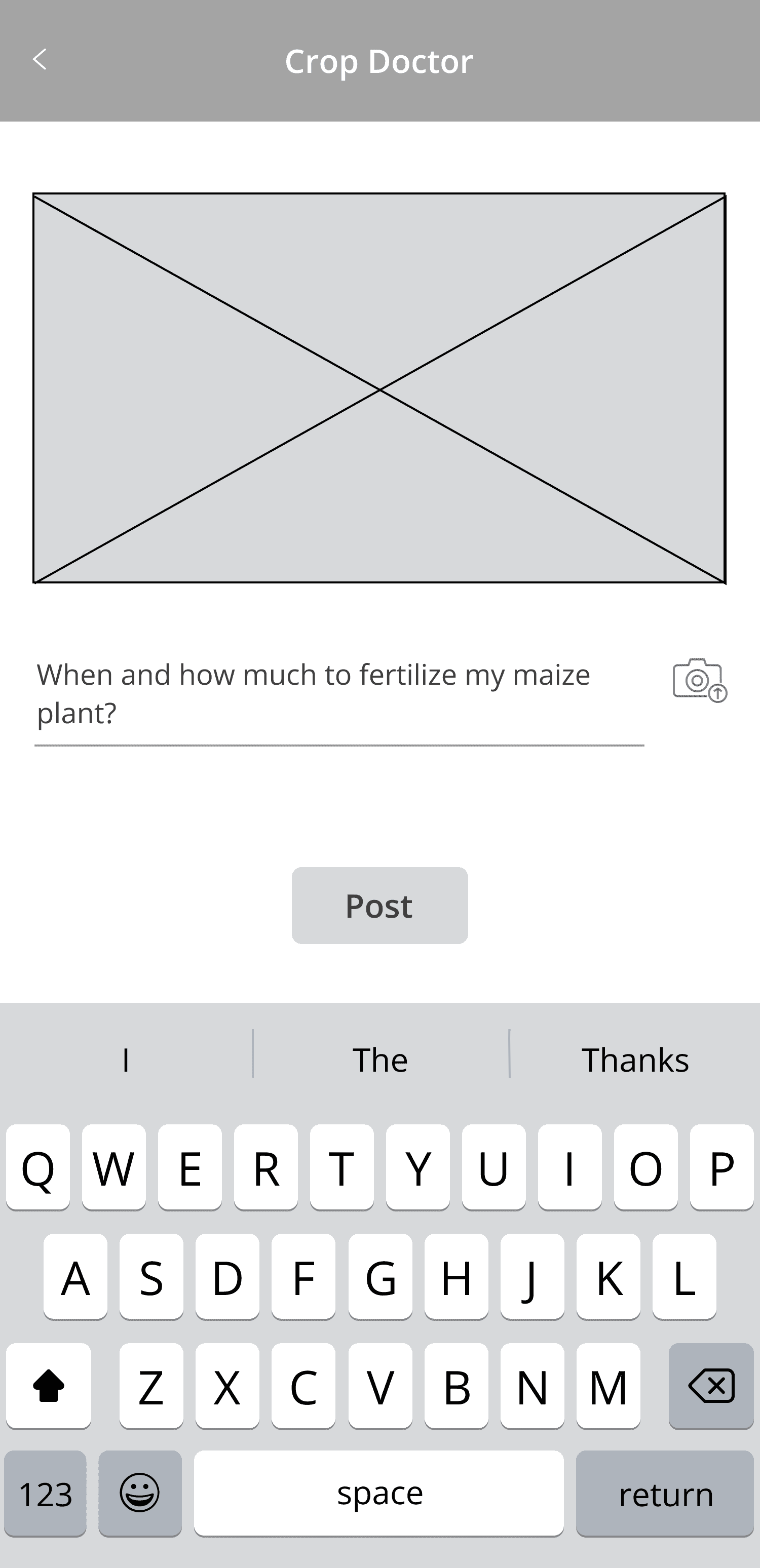Upload a photo with the camera icon
The height and width of the screenshot is (1568, 760).
pos(699,679)
